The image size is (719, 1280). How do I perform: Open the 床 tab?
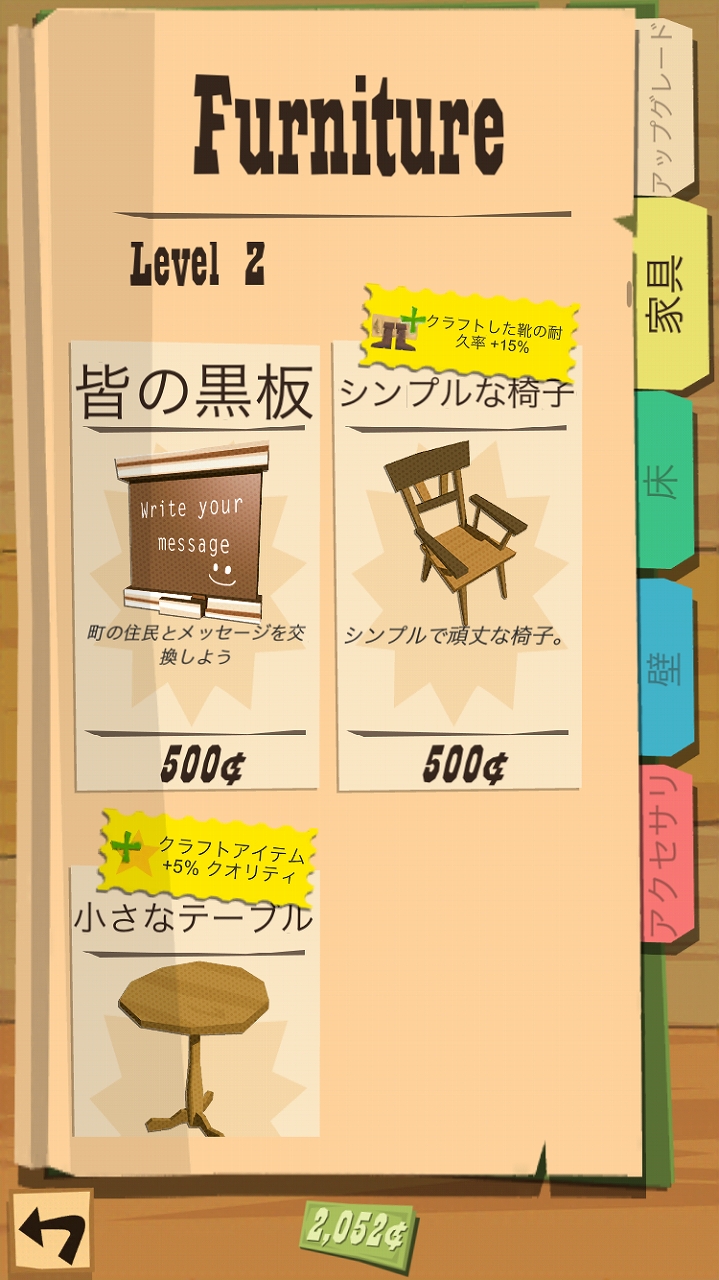click(666, 480)
